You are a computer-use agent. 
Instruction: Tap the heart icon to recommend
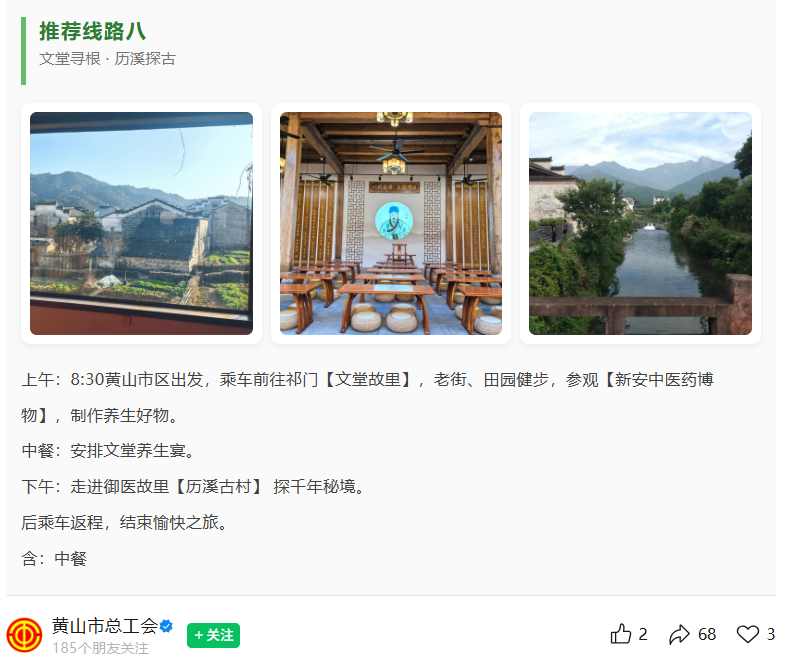click(x=748, y=634)
